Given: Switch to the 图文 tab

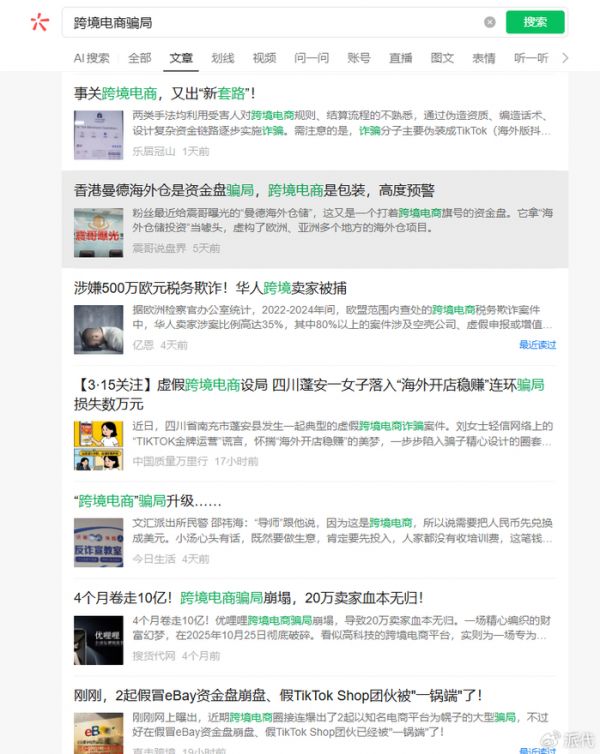Looking at the screenshot, I should tap(442, 58).
